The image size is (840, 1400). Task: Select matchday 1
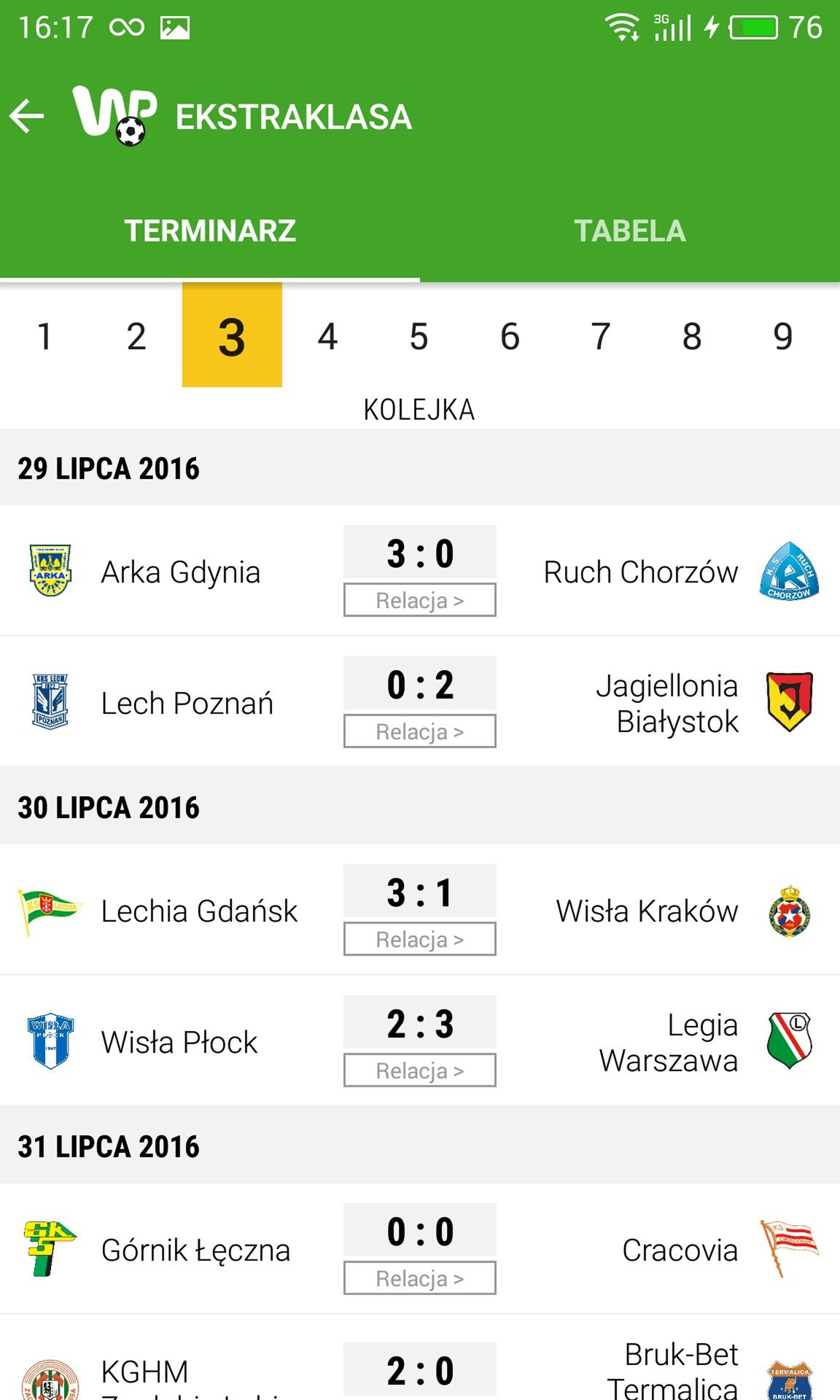click(x=44, y=336)
